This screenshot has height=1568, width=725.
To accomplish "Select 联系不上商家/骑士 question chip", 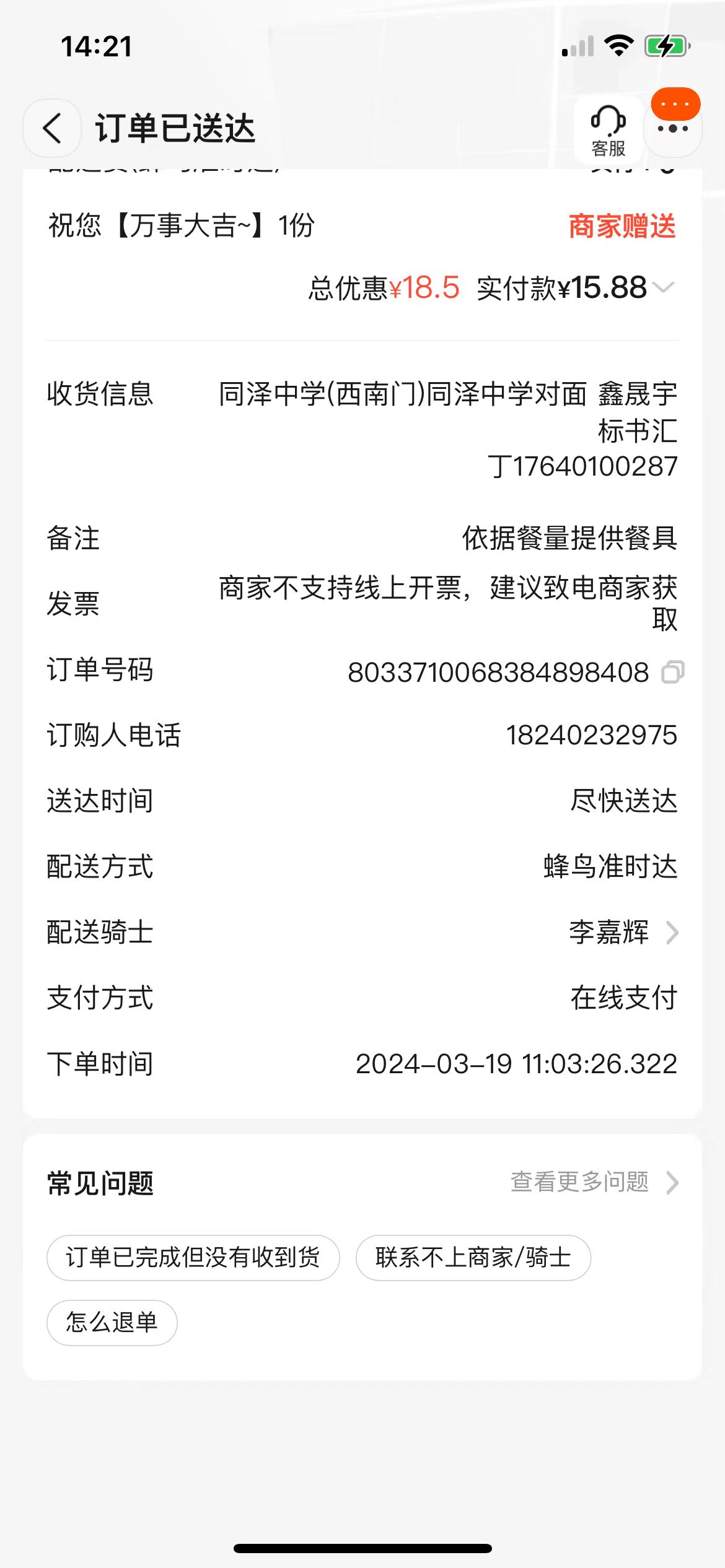I will [473, 1258].
